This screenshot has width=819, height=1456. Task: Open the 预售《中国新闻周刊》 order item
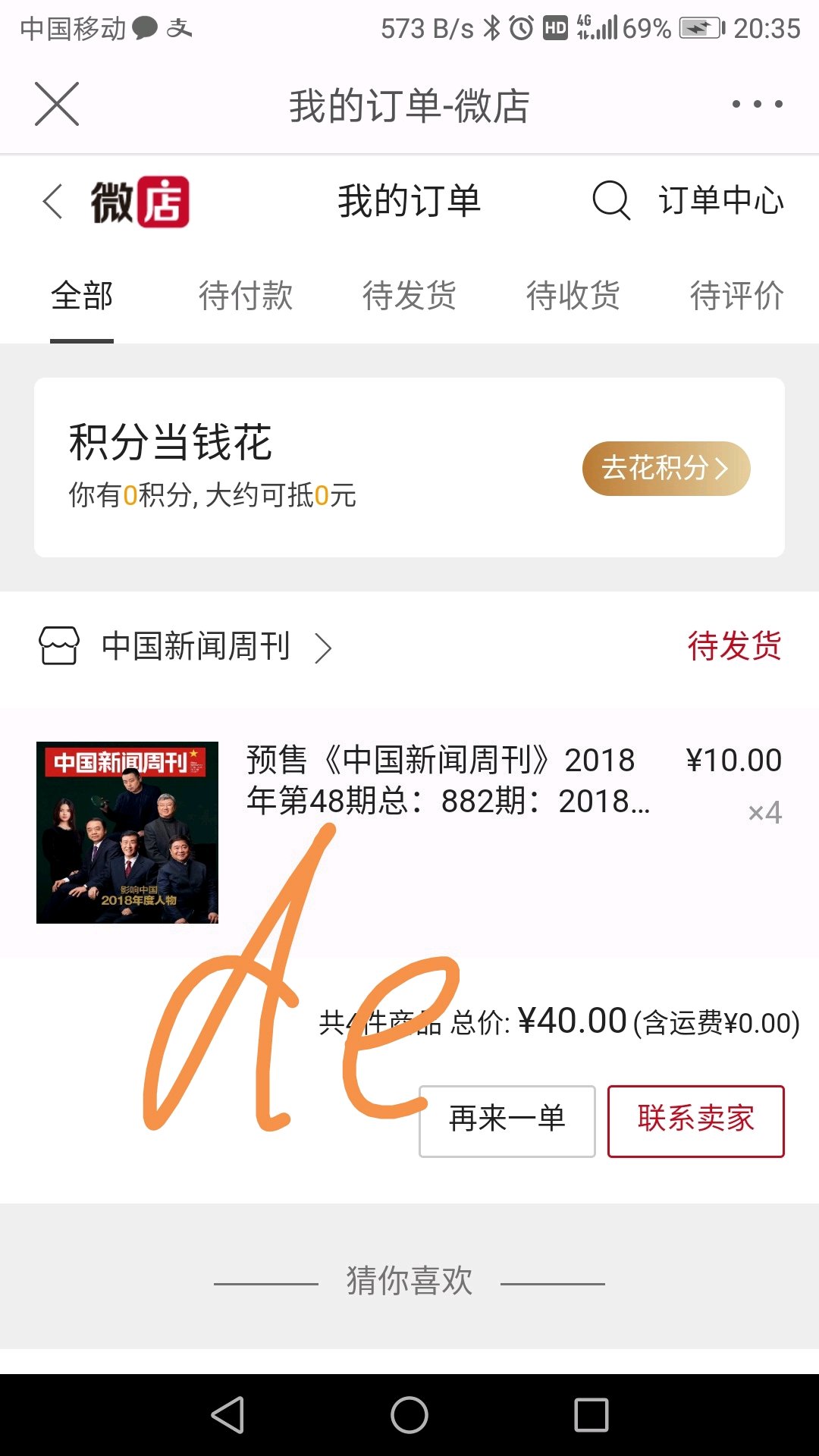tap(447, 781)
